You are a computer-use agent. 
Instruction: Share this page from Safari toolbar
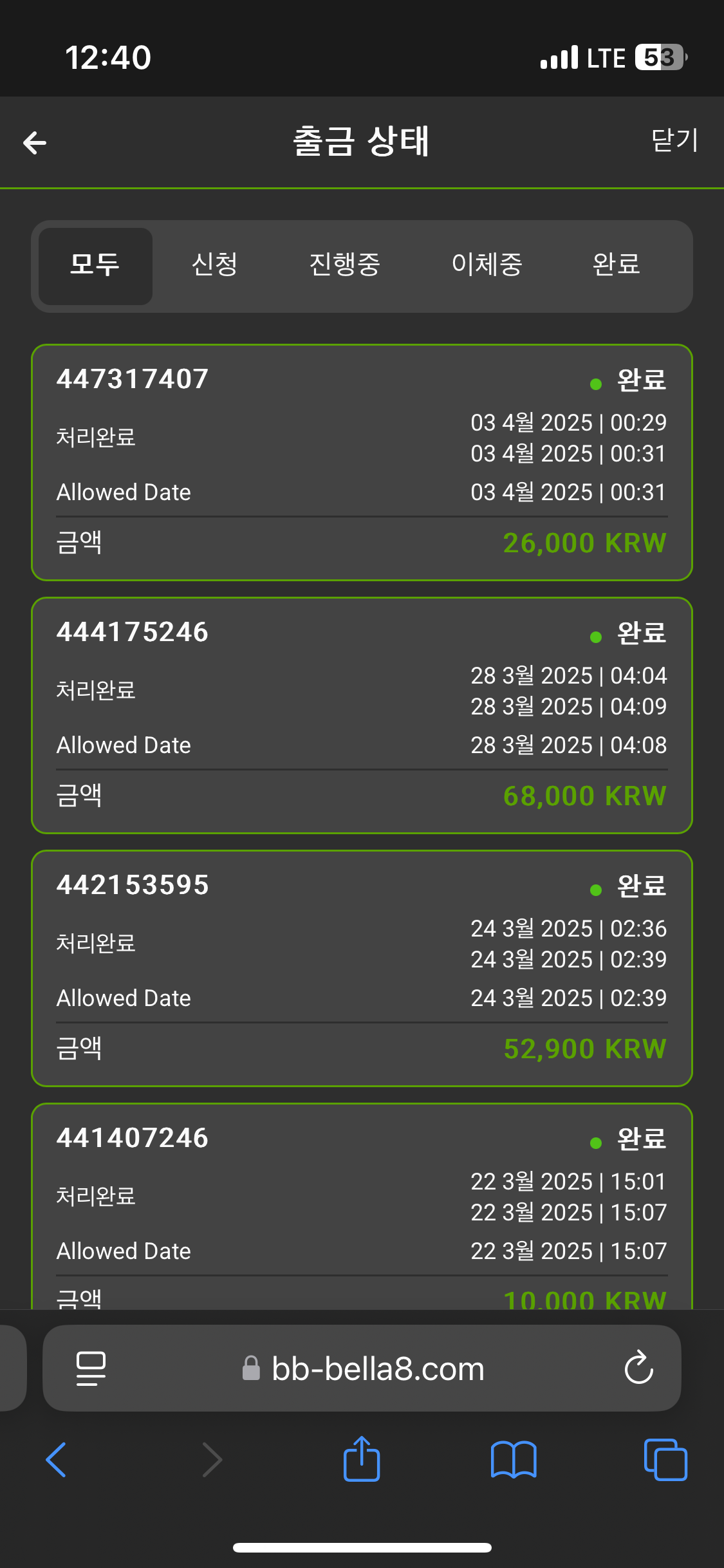pos(362,1459)
